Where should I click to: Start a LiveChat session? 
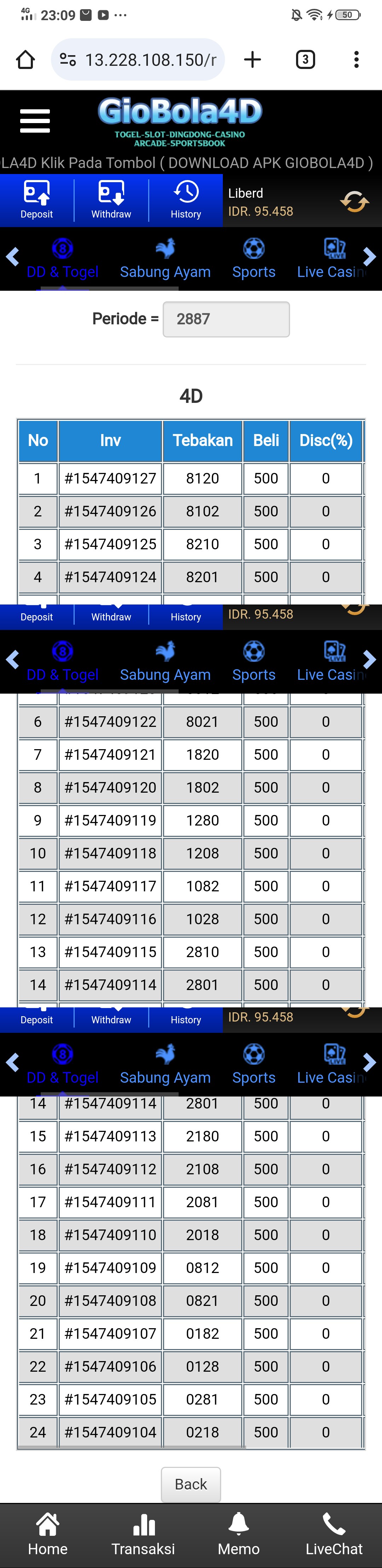pyautogui.click(x=334, y=1534)
